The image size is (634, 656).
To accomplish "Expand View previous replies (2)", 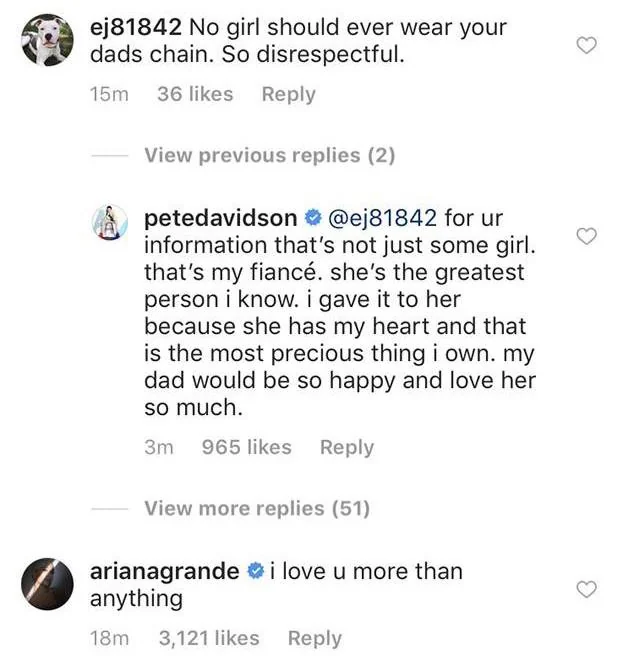I will (x=269, y=155).
